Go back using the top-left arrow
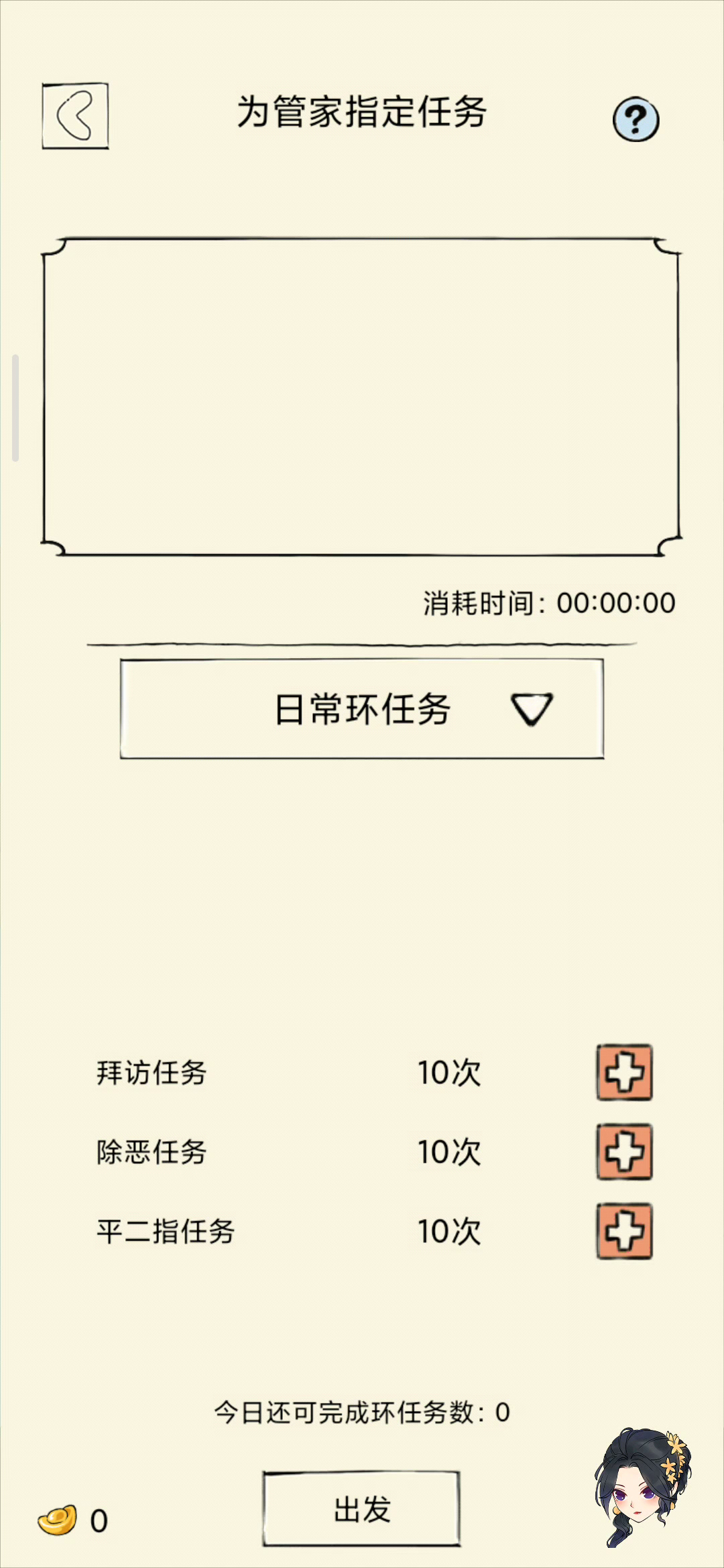Viewport: 724px width, 1568px height. pyautogui.click(x=75, y=116)
